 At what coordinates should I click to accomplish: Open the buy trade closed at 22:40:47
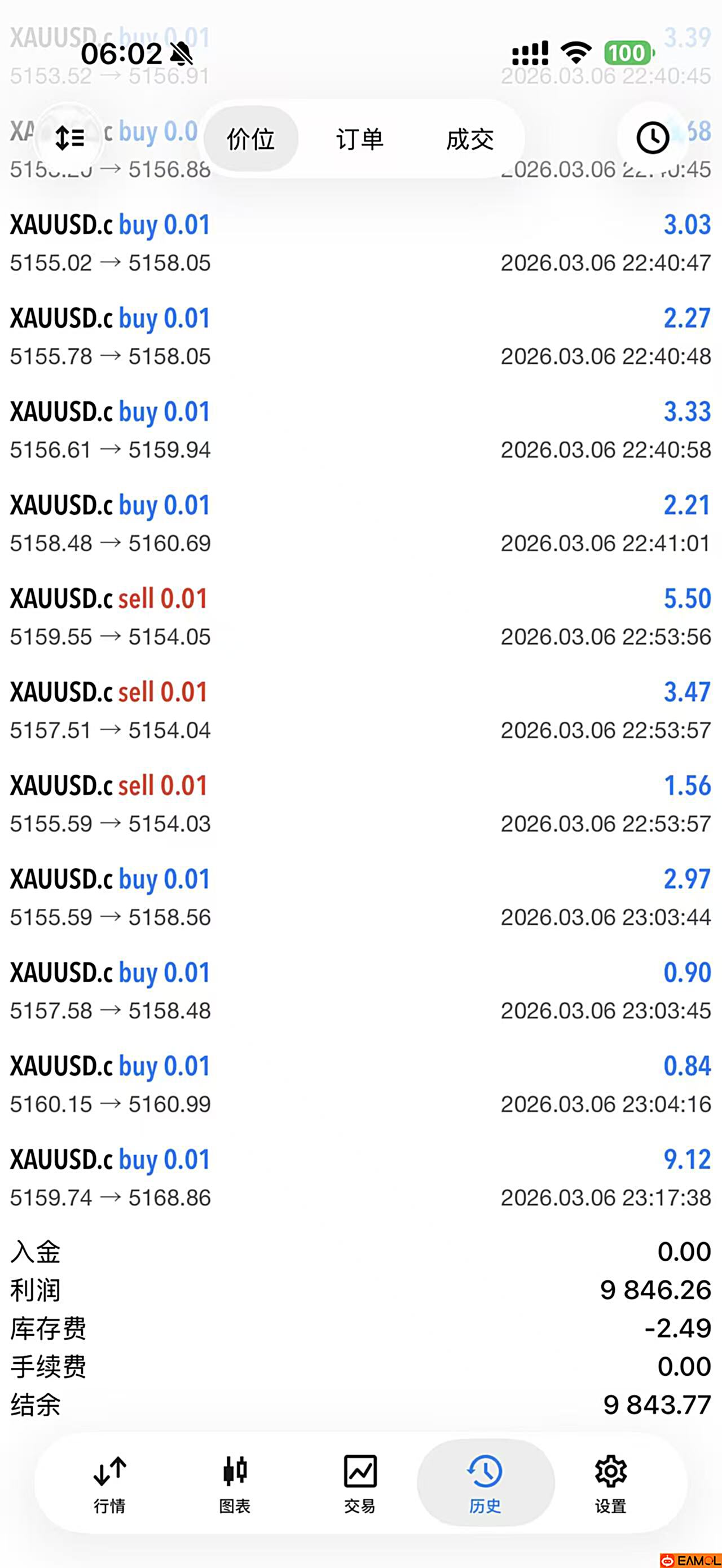point(360,244)
